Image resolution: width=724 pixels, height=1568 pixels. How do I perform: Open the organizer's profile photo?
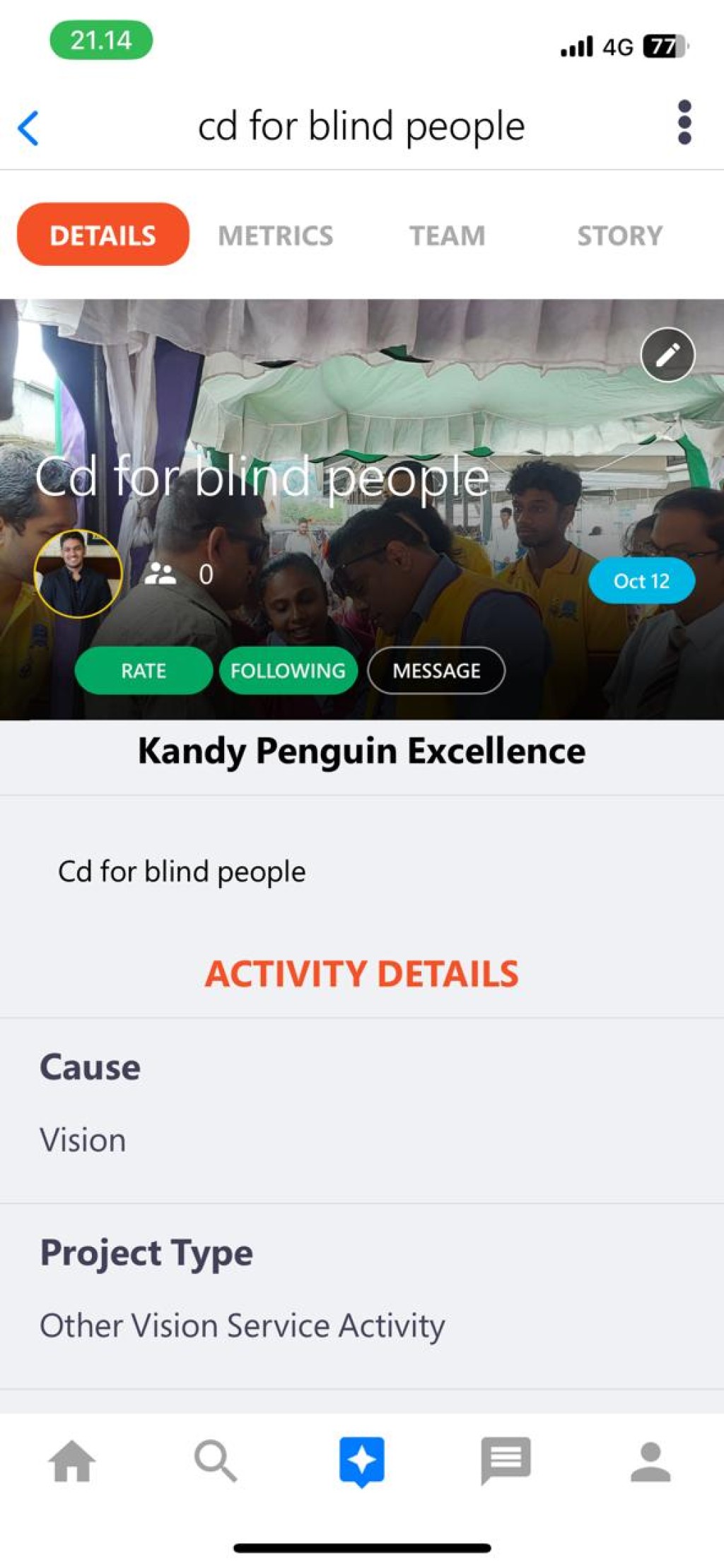[x=78, y=573]
